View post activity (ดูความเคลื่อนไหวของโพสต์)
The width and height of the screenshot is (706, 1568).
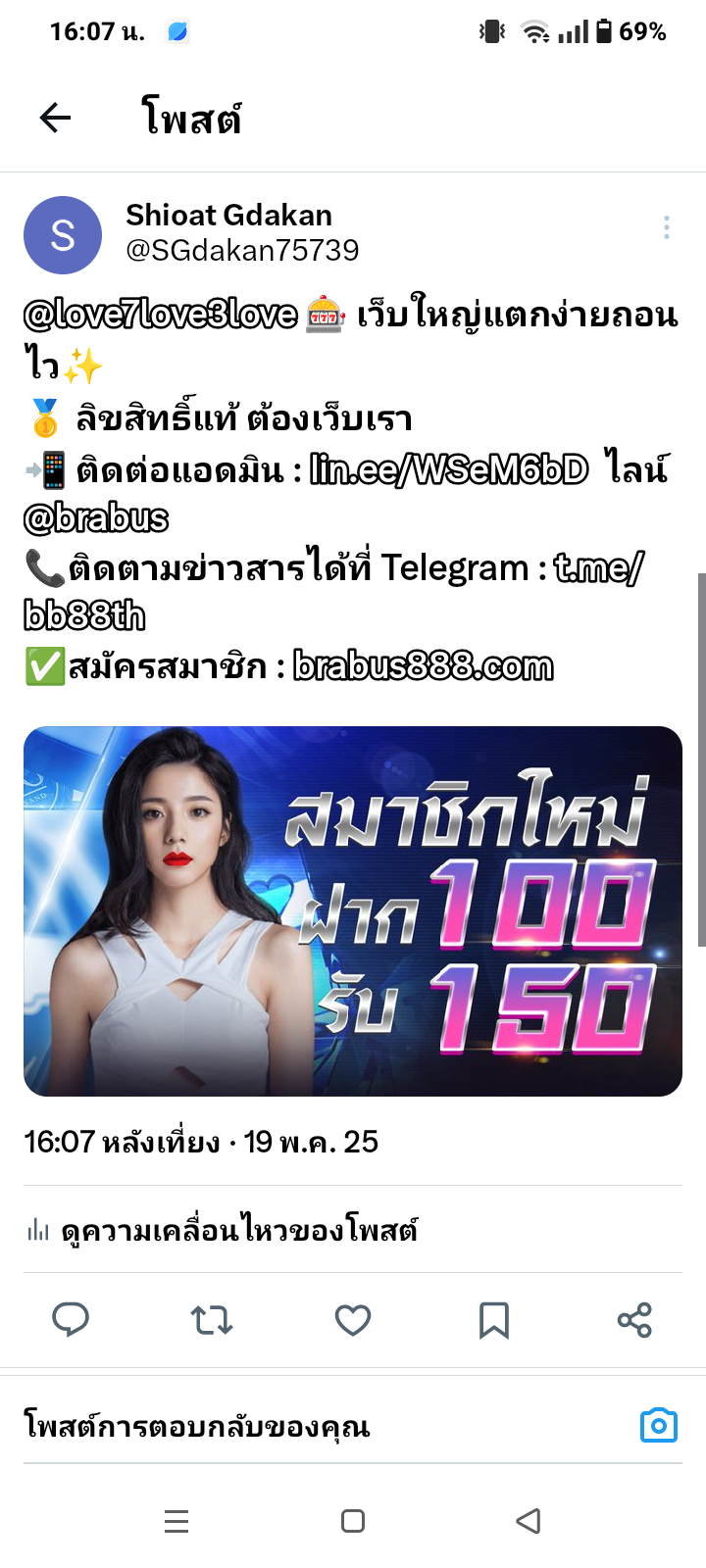(223, 1230)
